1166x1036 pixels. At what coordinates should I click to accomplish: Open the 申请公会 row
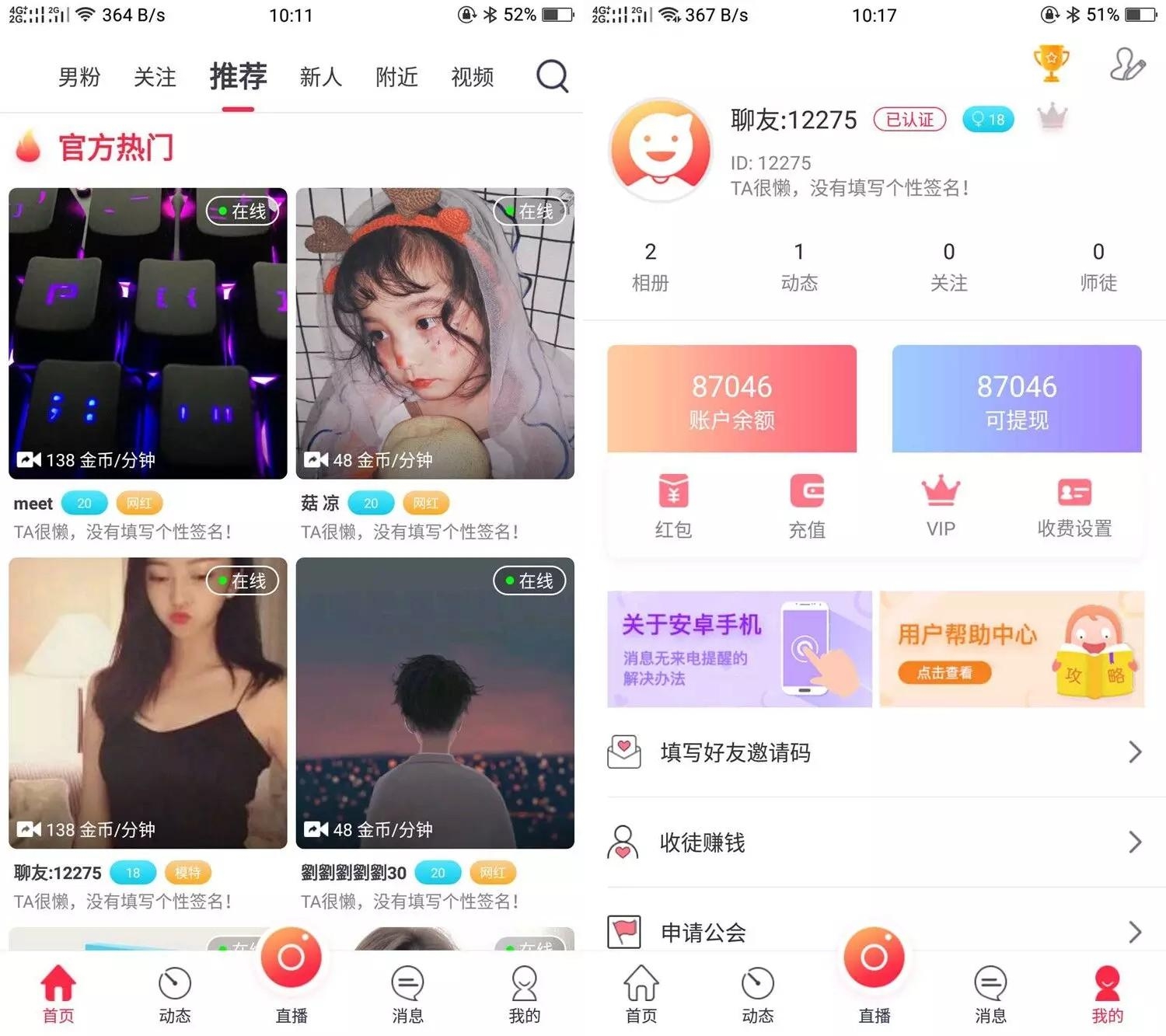pos(874,932)
